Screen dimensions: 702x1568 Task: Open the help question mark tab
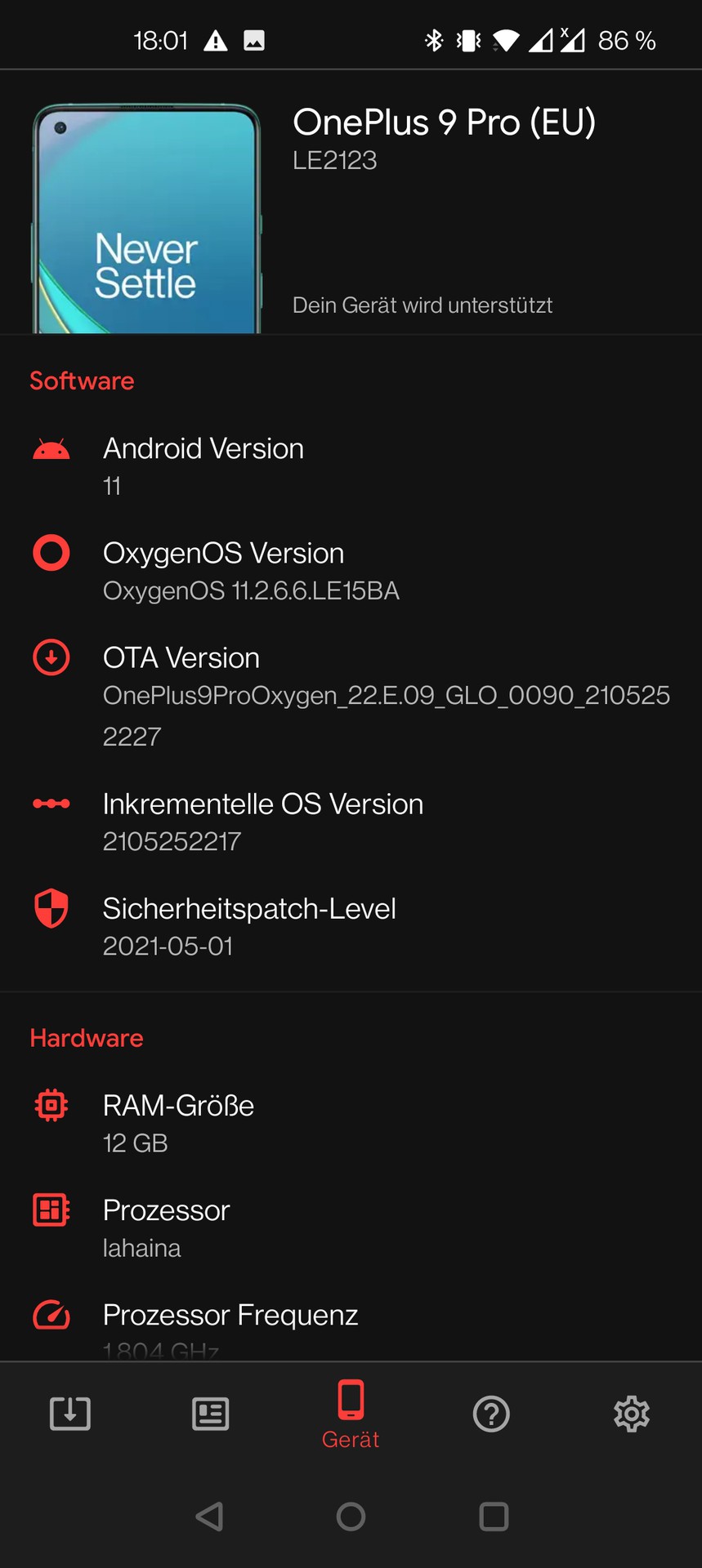[491, 1413]
